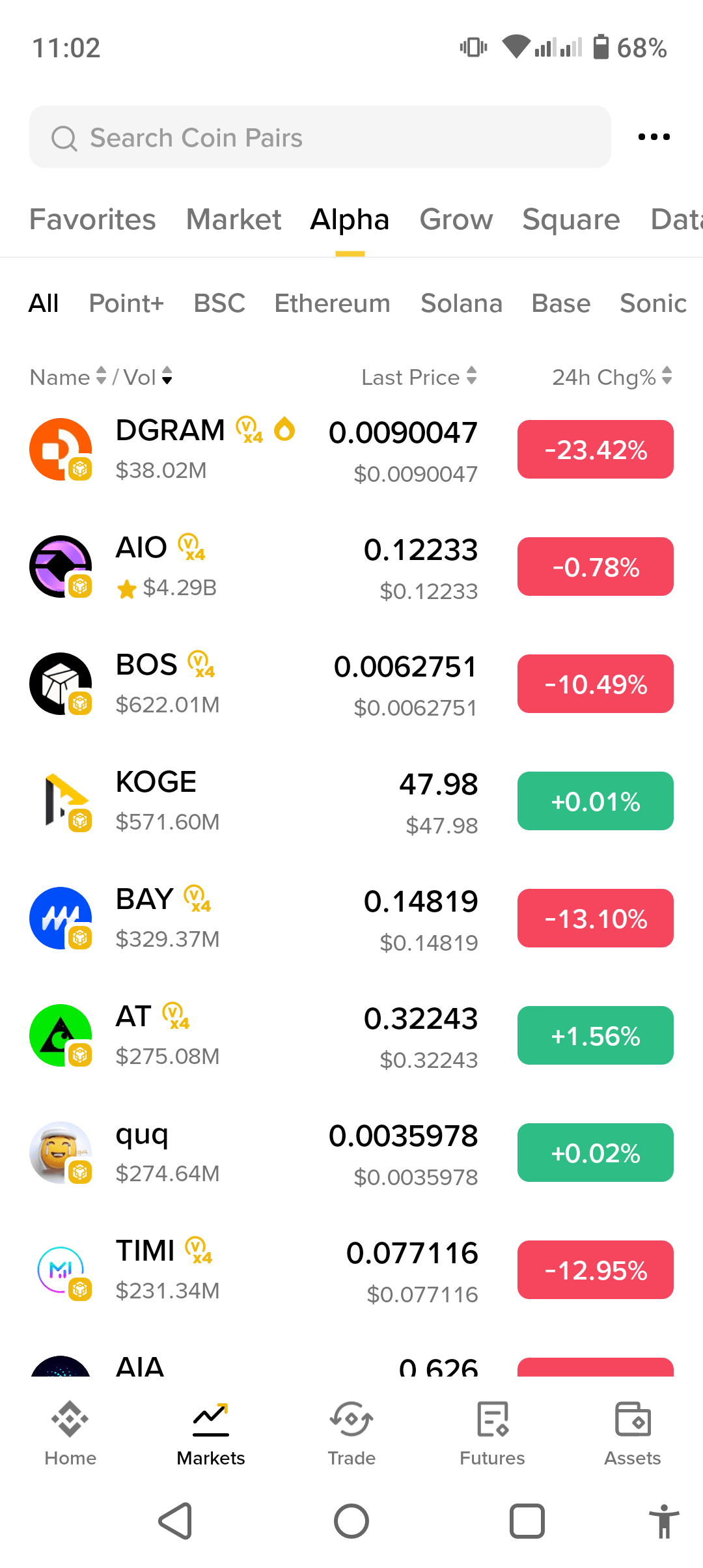
Task: Select the Point+ filter
Action: [x=126, y=303]
